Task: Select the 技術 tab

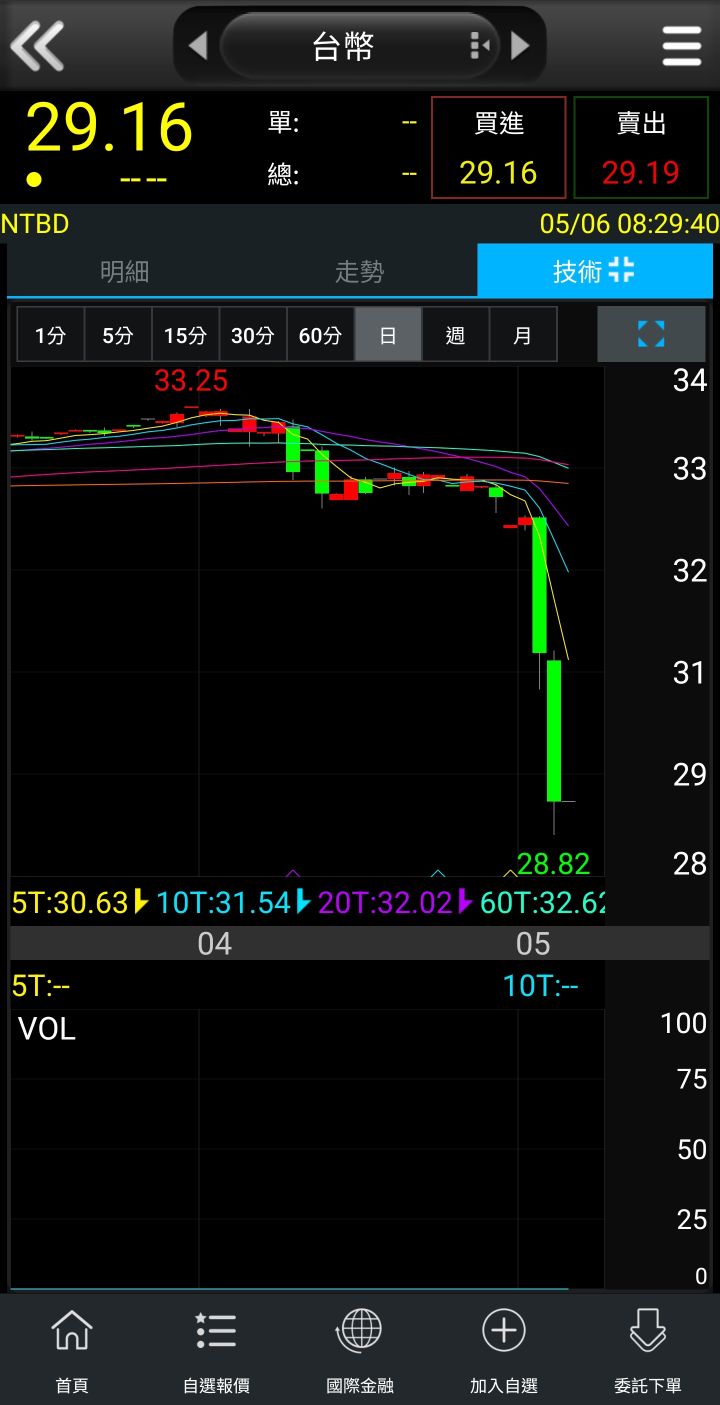Action: point(594,271)
